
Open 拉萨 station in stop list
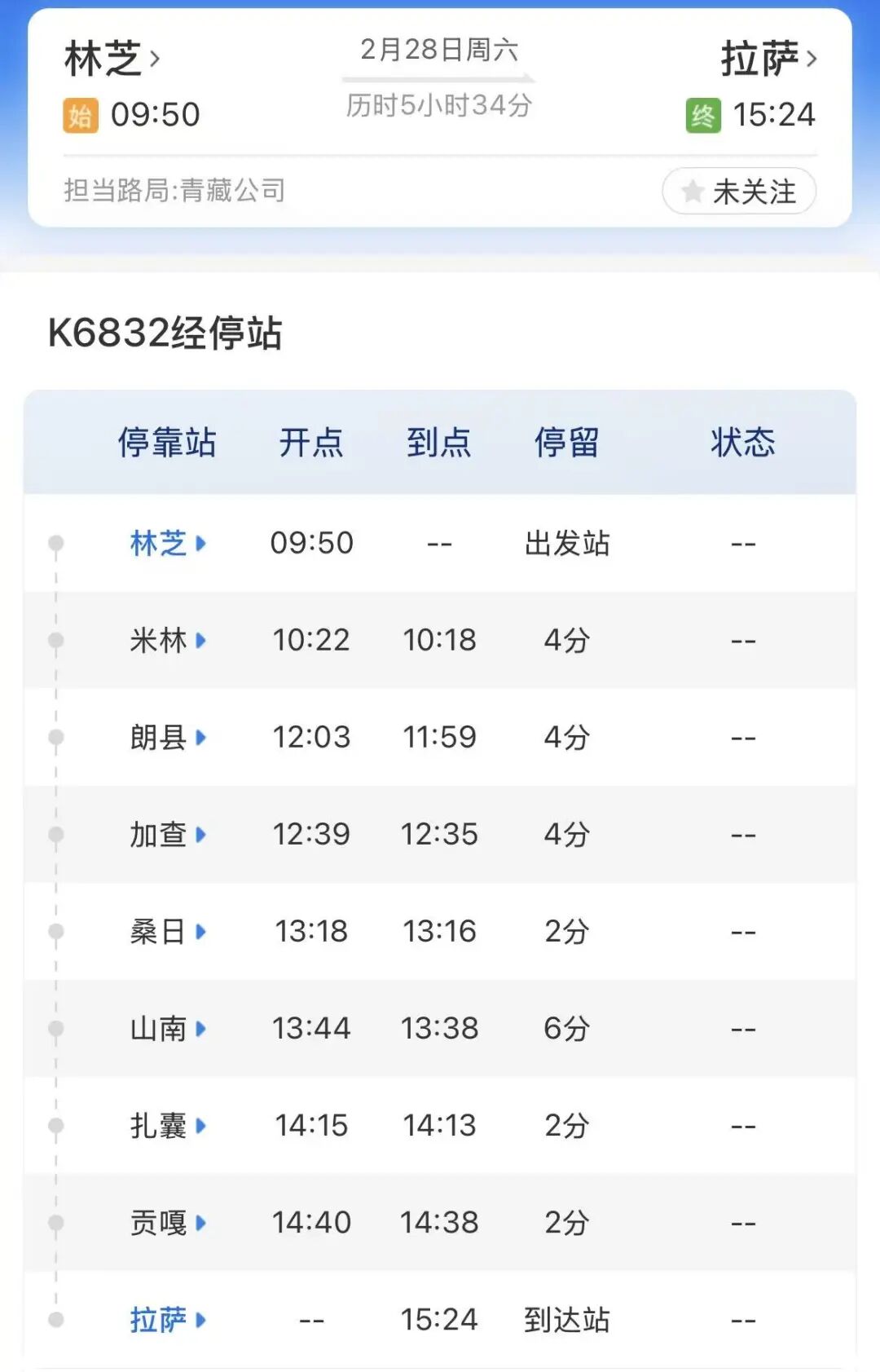point(168,1319)
